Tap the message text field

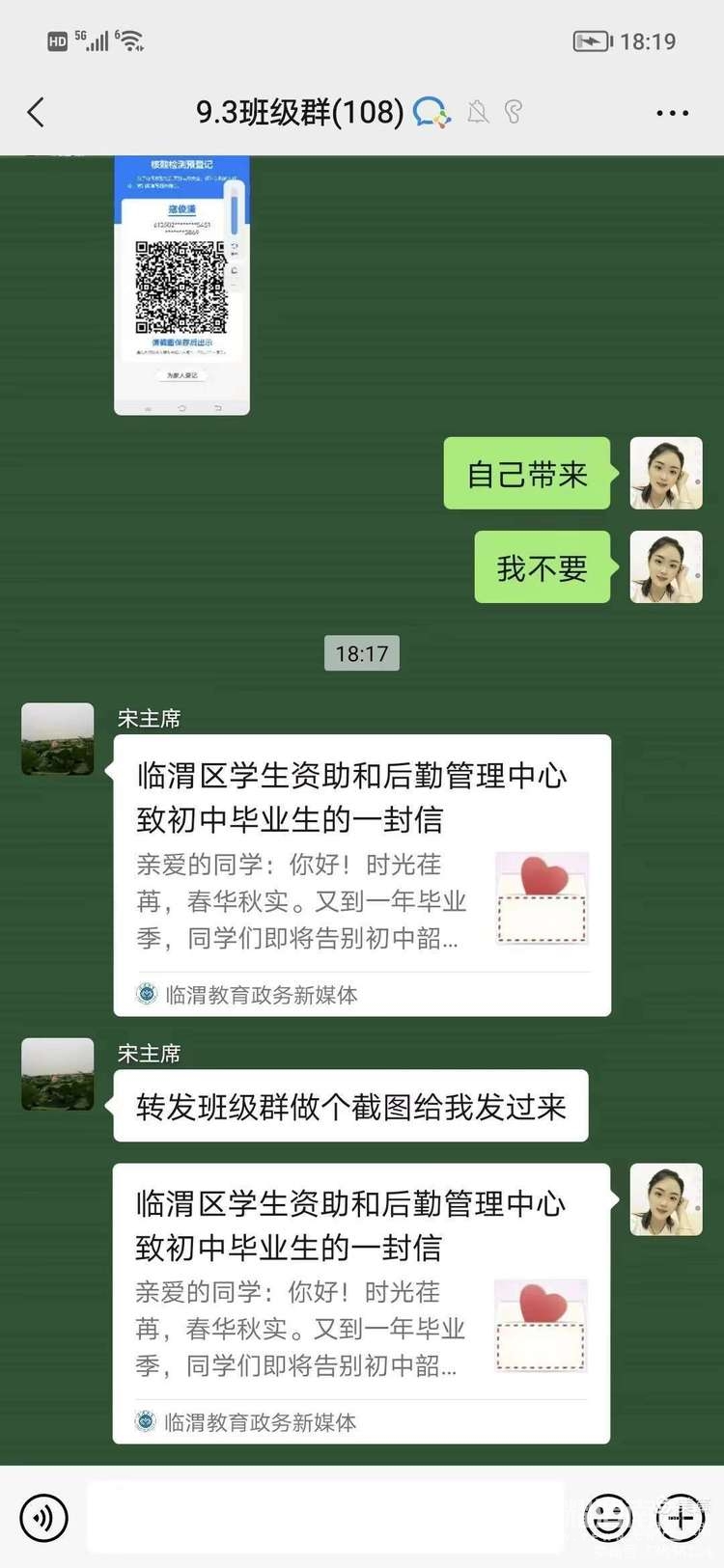(325, 1518)
